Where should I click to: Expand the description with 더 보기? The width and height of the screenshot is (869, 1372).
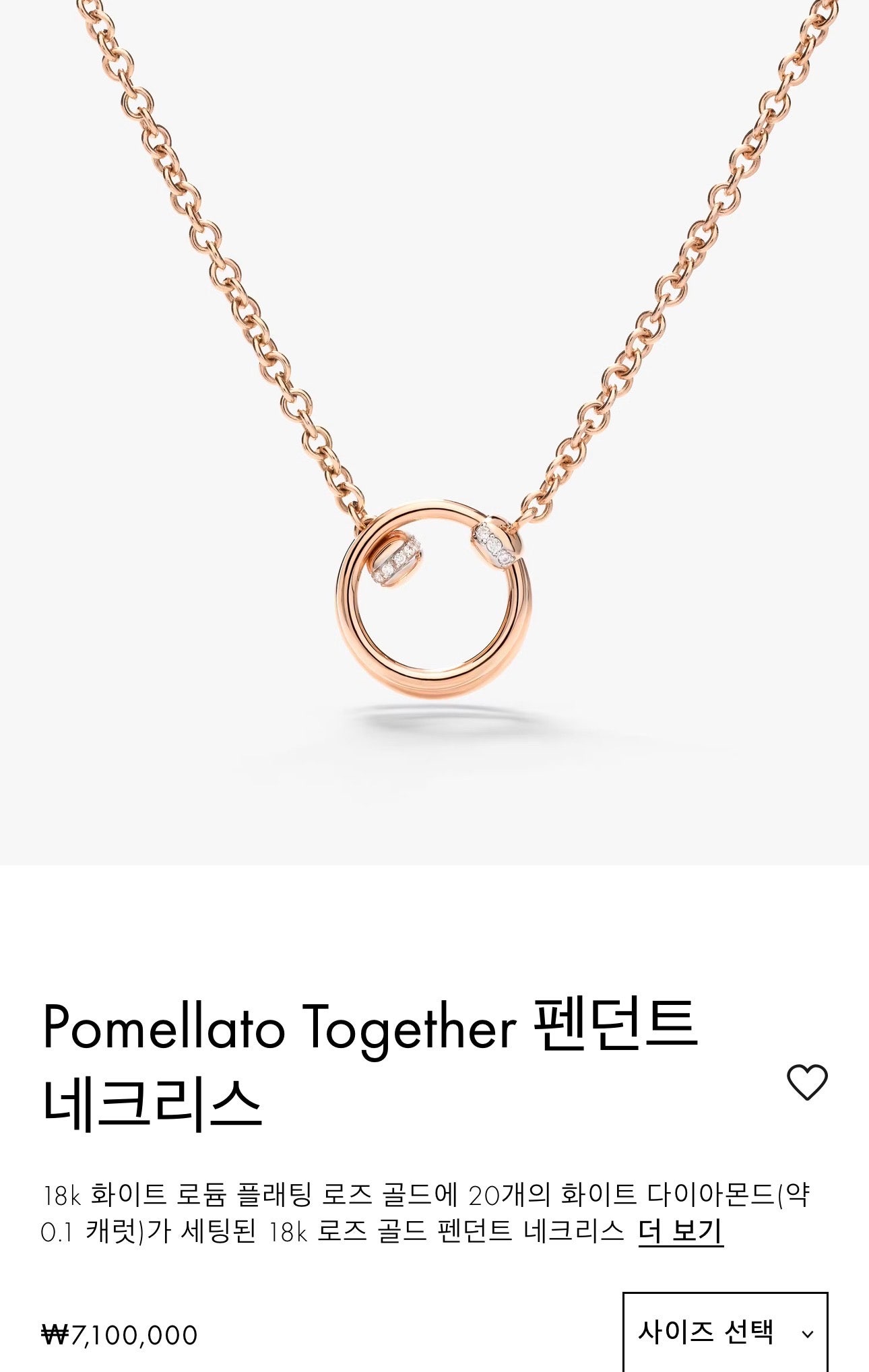click(x=680, y=1231)
